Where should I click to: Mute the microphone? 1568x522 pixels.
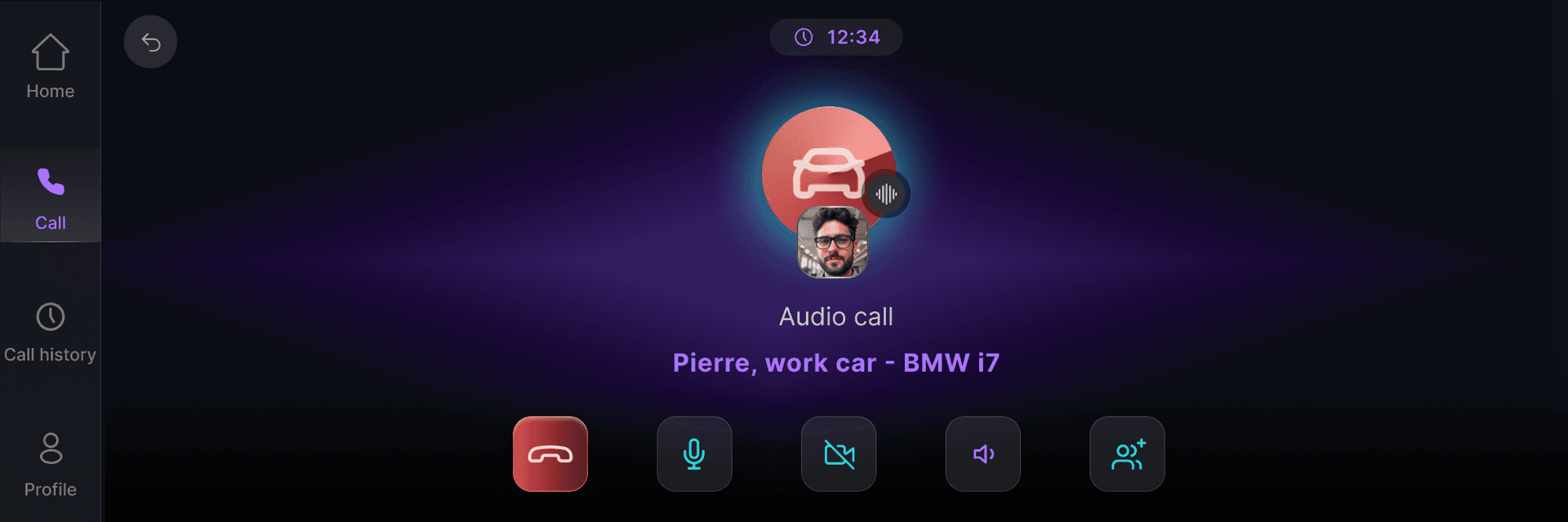694,454
